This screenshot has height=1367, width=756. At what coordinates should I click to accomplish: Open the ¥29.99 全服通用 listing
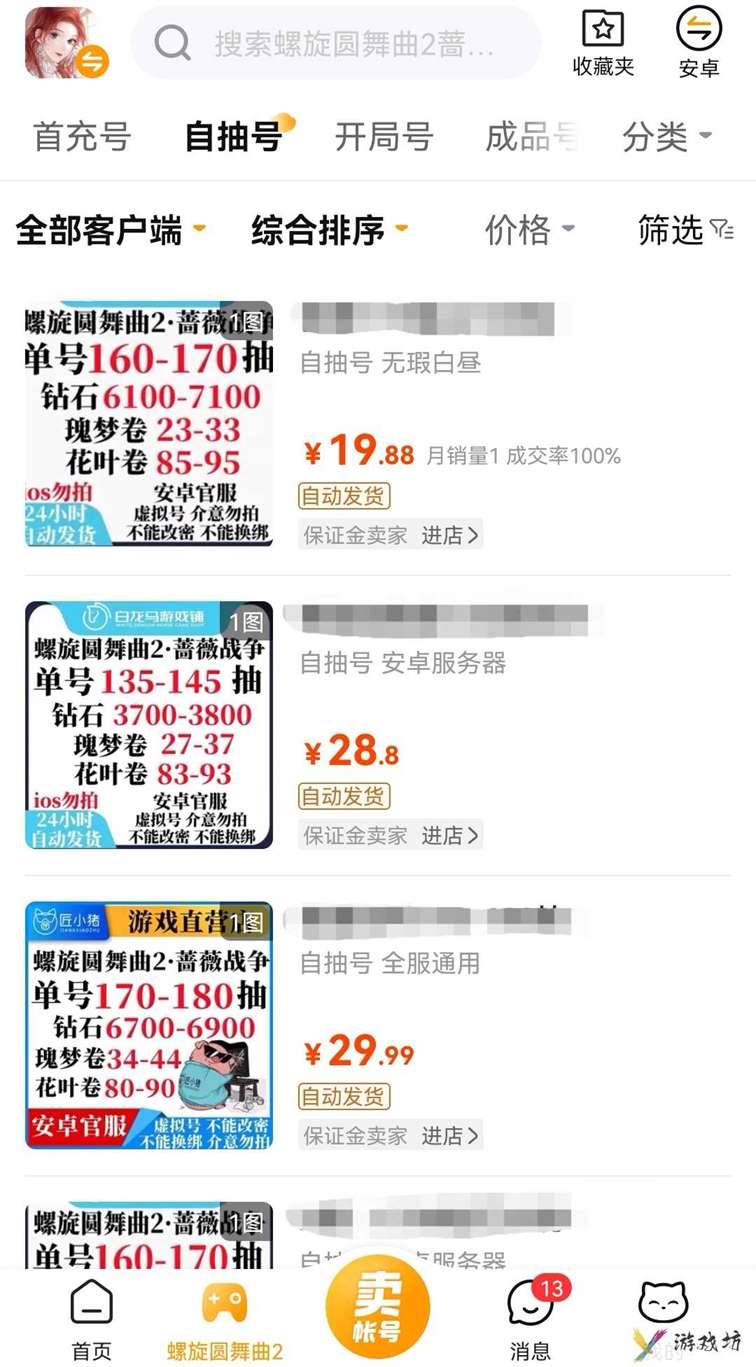click(x=378, y=1026)
